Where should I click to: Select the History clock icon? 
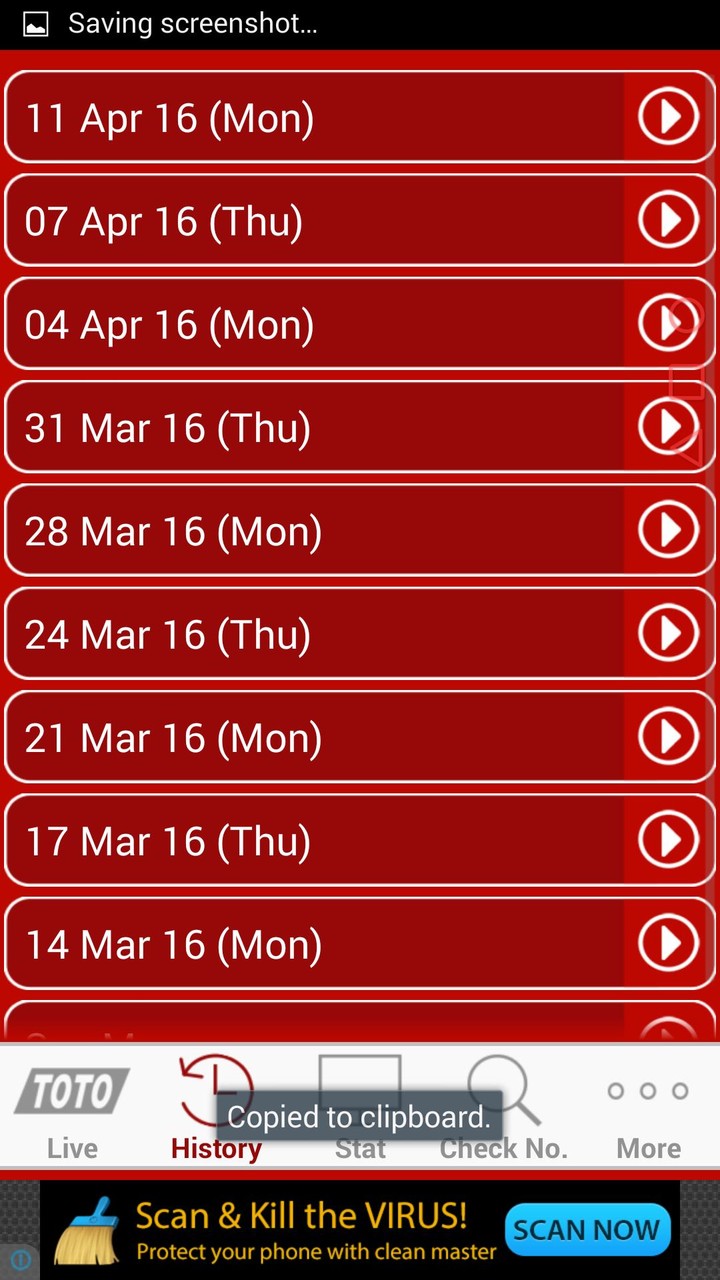coord(215,1090)
